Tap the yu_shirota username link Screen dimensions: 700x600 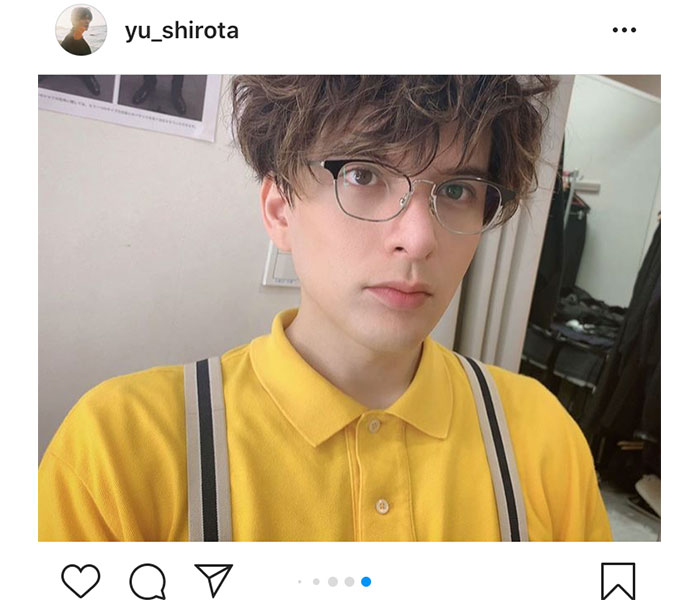[x=182, y=31]
